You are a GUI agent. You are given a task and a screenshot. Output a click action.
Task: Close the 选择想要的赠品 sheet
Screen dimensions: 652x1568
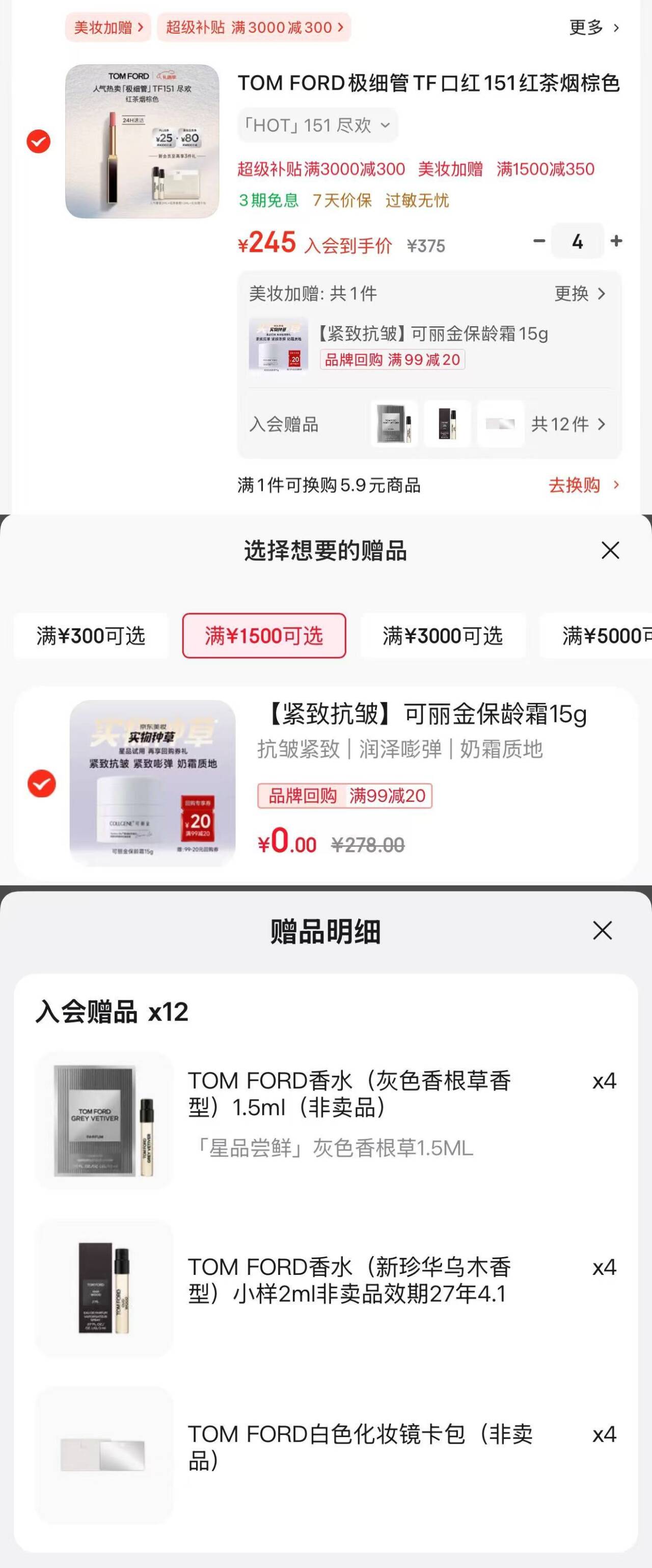tap(610, 550)
